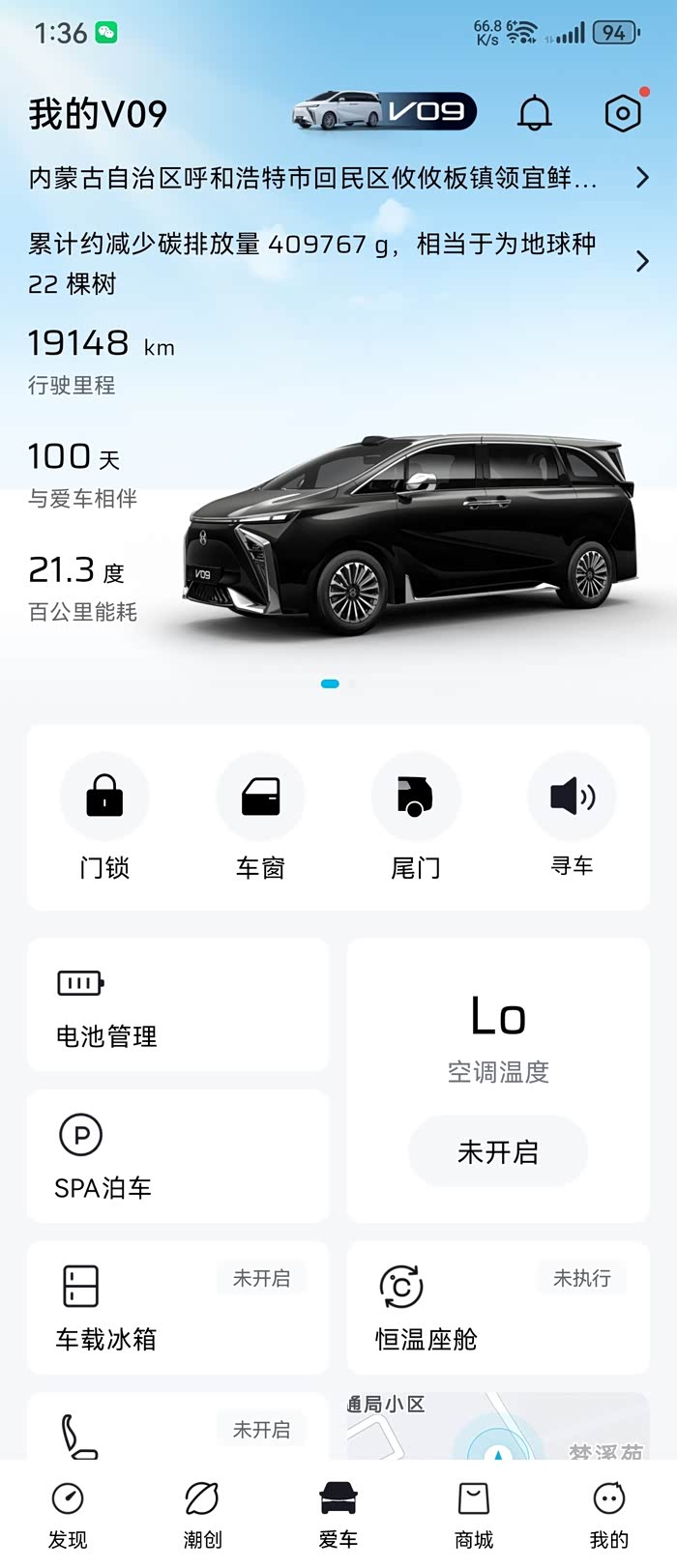Screen dimensions: 677x1568
Task: Switch to the 发现 tab
Action: 68,1515
